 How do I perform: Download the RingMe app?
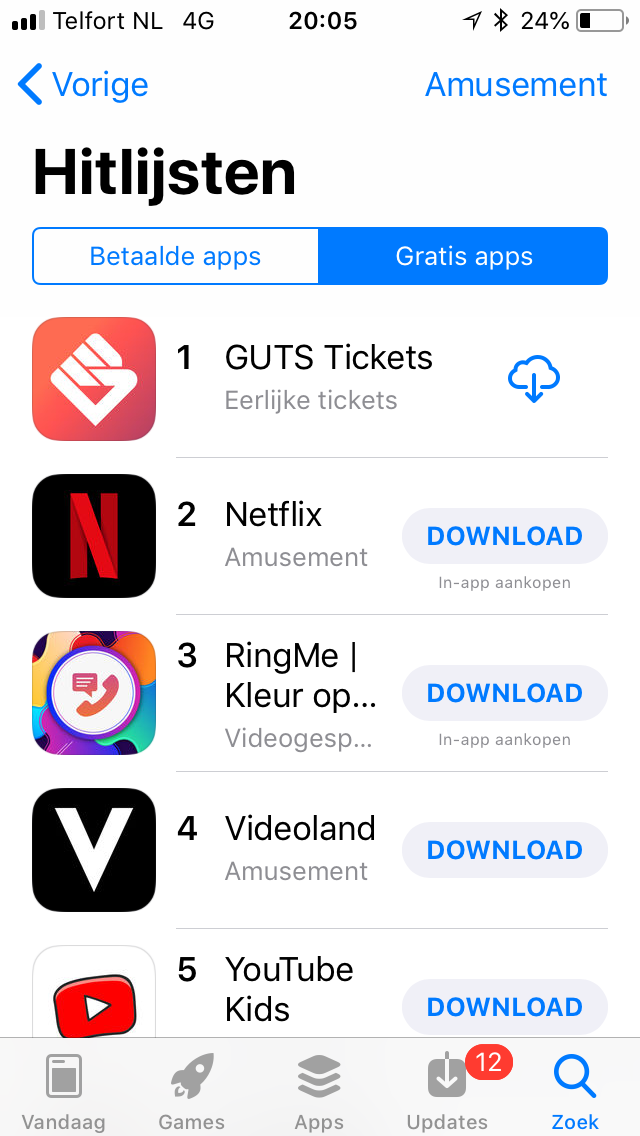(504, 693)
